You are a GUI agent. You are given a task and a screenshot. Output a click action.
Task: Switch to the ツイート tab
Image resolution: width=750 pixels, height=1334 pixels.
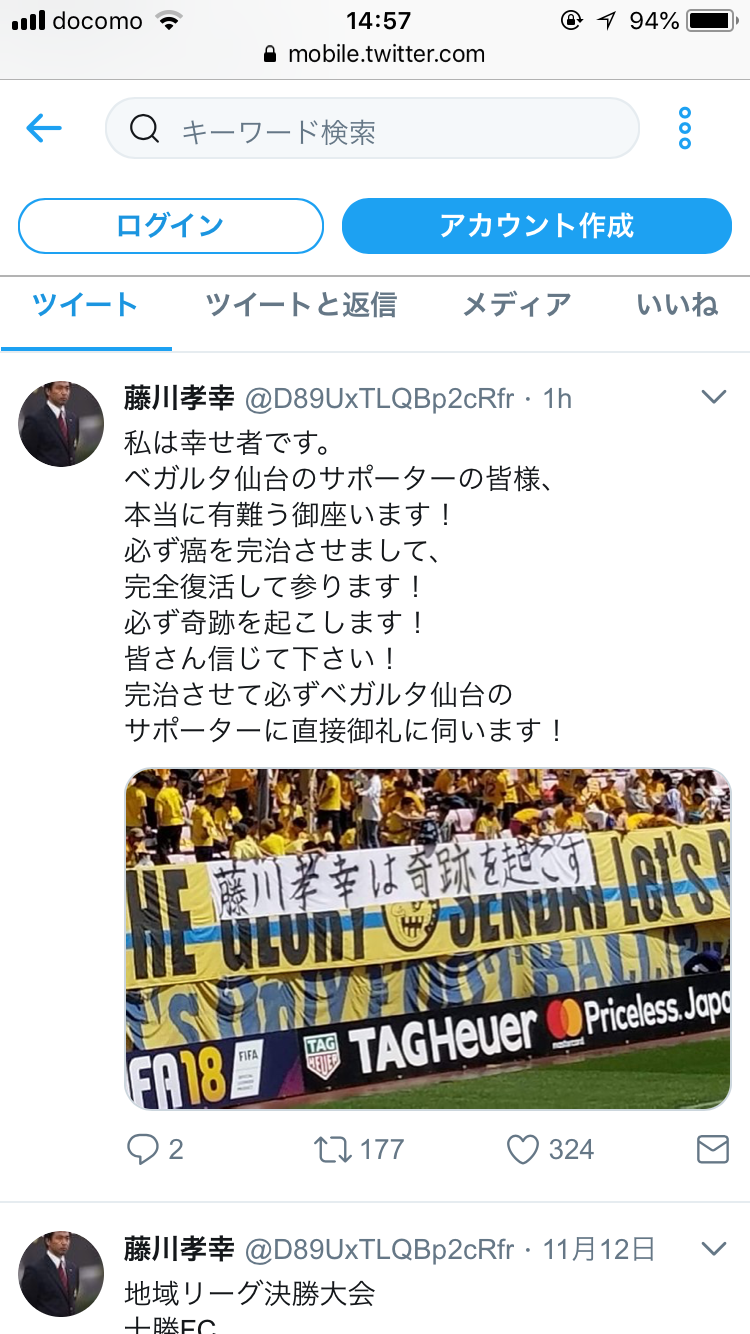(x=85, y=305)
